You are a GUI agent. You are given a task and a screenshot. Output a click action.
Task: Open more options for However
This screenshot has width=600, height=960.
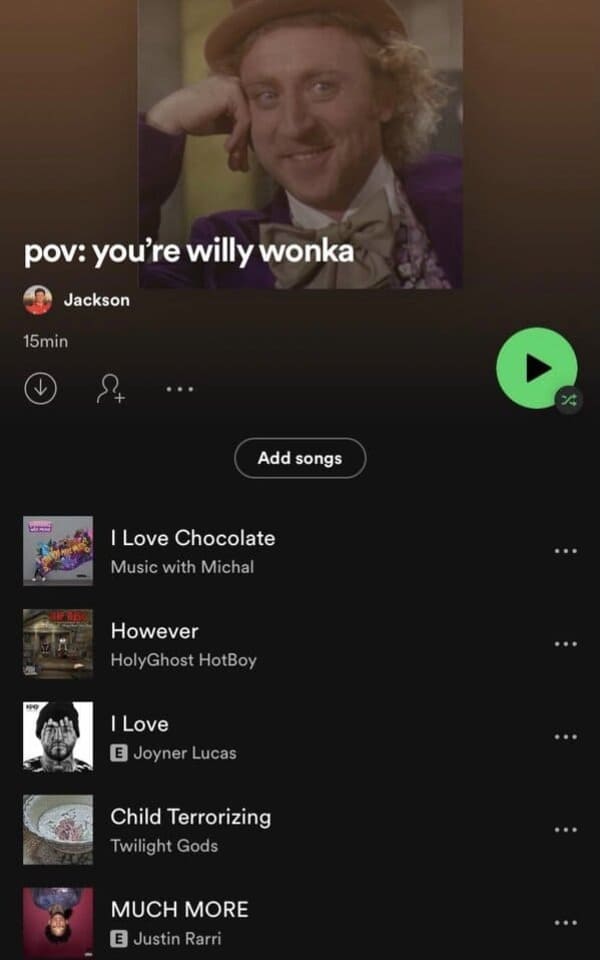565,644
